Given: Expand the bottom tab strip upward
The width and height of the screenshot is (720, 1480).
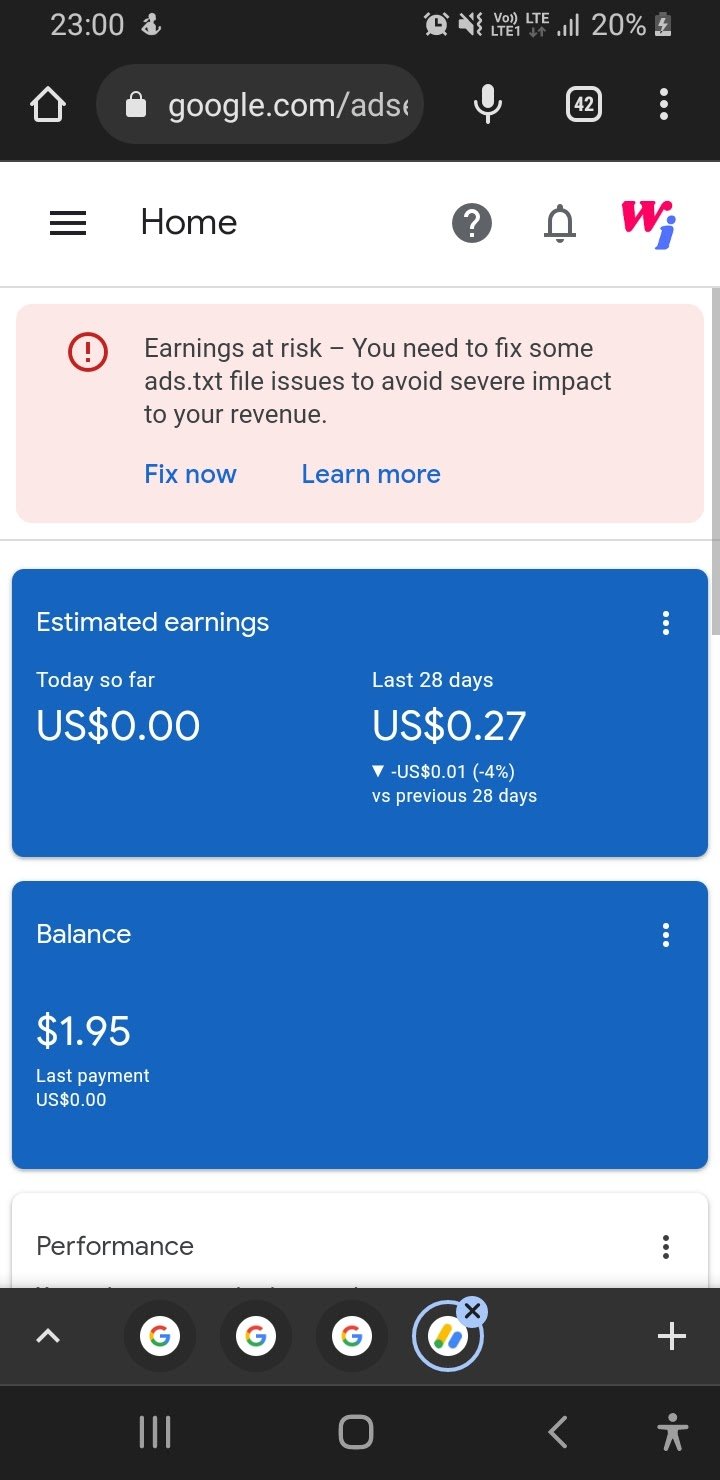Looking at the screenshot, I should point(47,1335).
